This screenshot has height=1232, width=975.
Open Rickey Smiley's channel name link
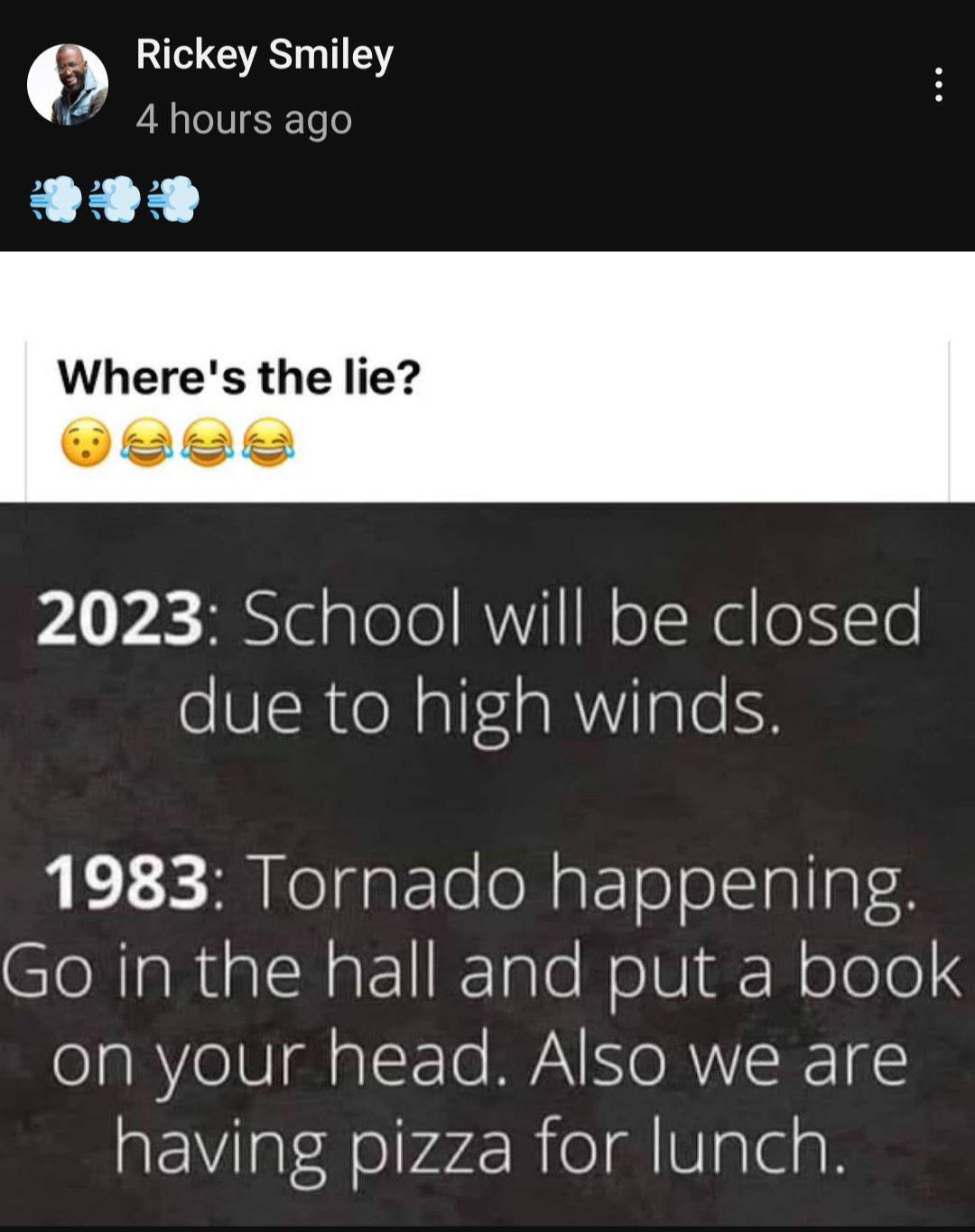[x=265, y=55]
